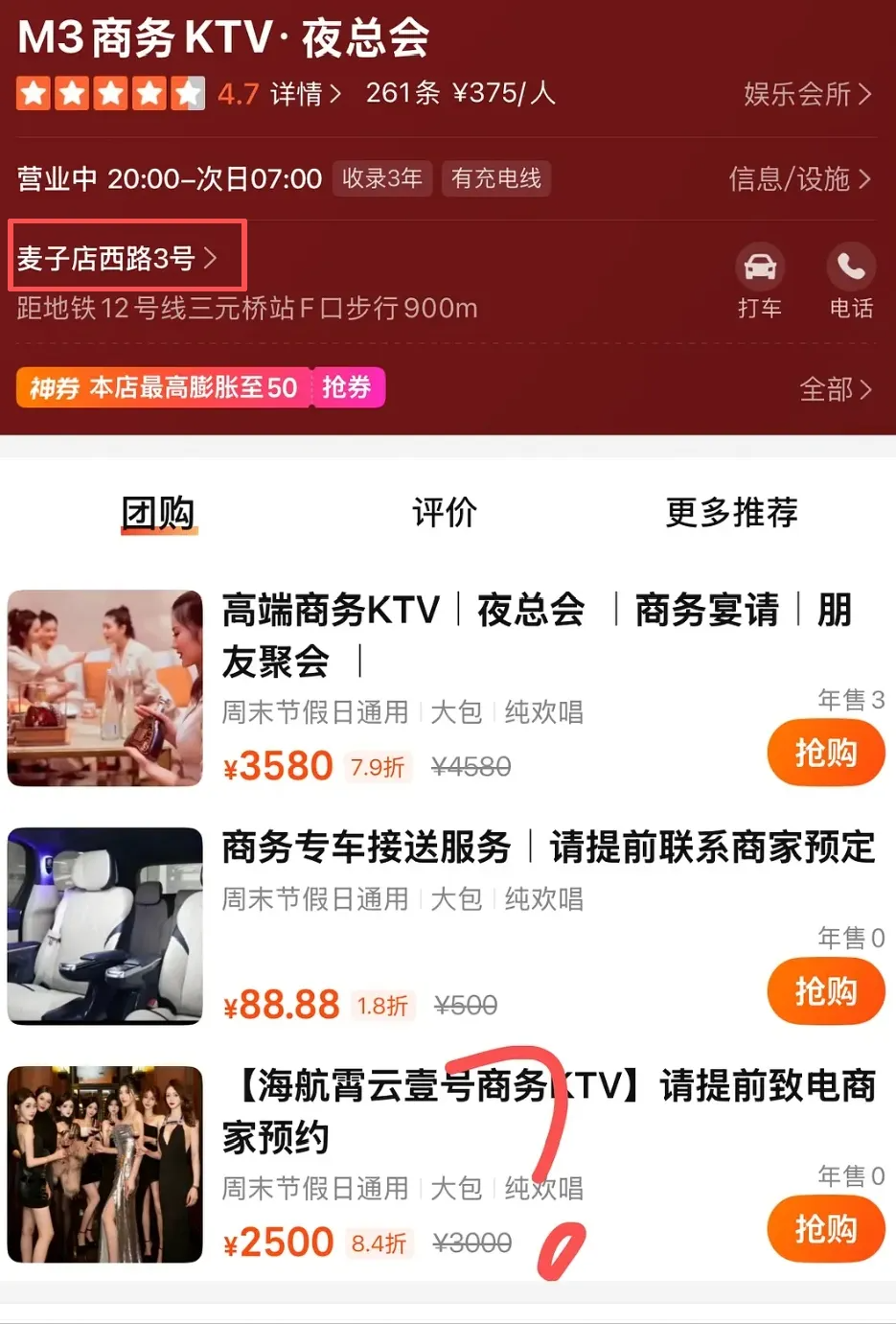Tap 抢购 on the ¥2500 海航霄云壹号 deal
This screenshot has height=1324, width=896.
click(x=826, y=1229)
